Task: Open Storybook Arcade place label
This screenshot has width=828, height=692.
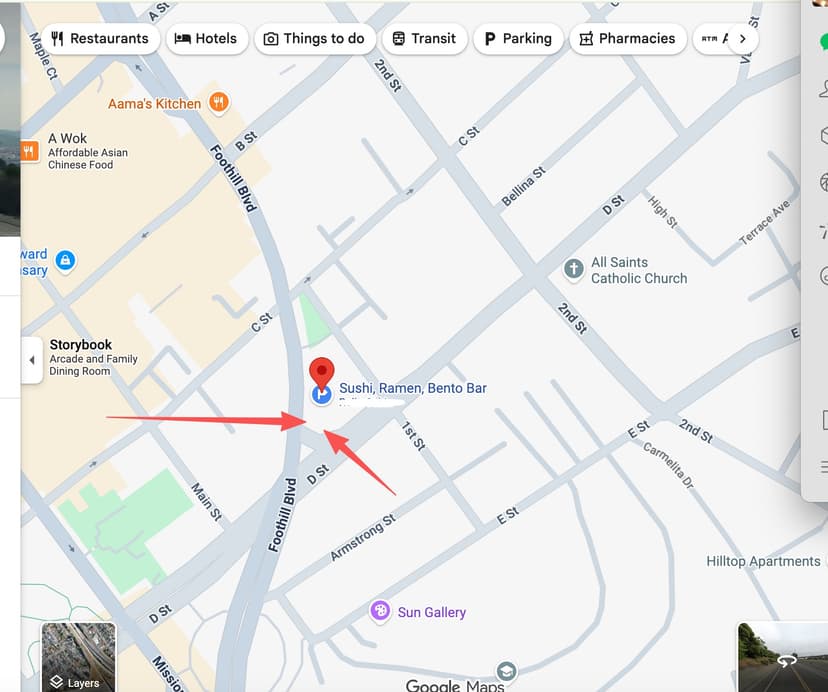Action: [x=81, y=345]
